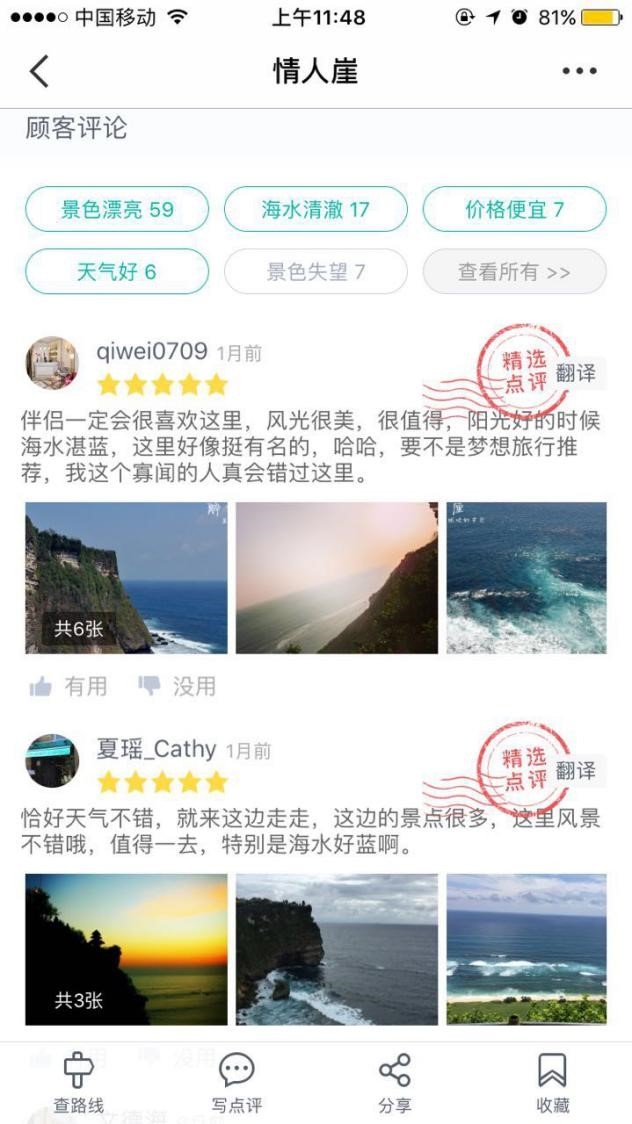
Task: Mark qiwei0709's review as 有用
Action: point(69,686)
